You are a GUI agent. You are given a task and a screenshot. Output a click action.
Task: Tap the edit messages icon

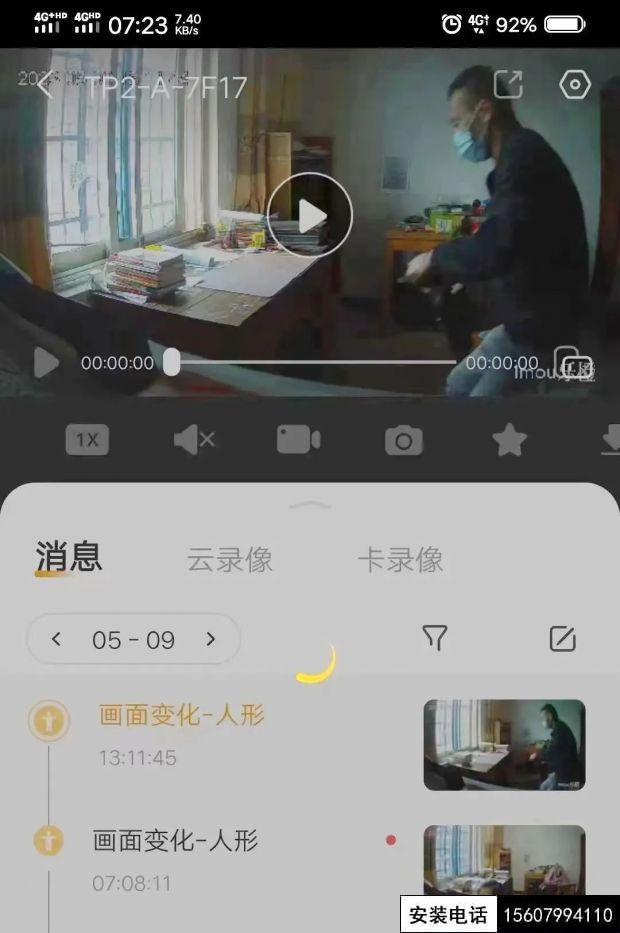click(563, 638)
